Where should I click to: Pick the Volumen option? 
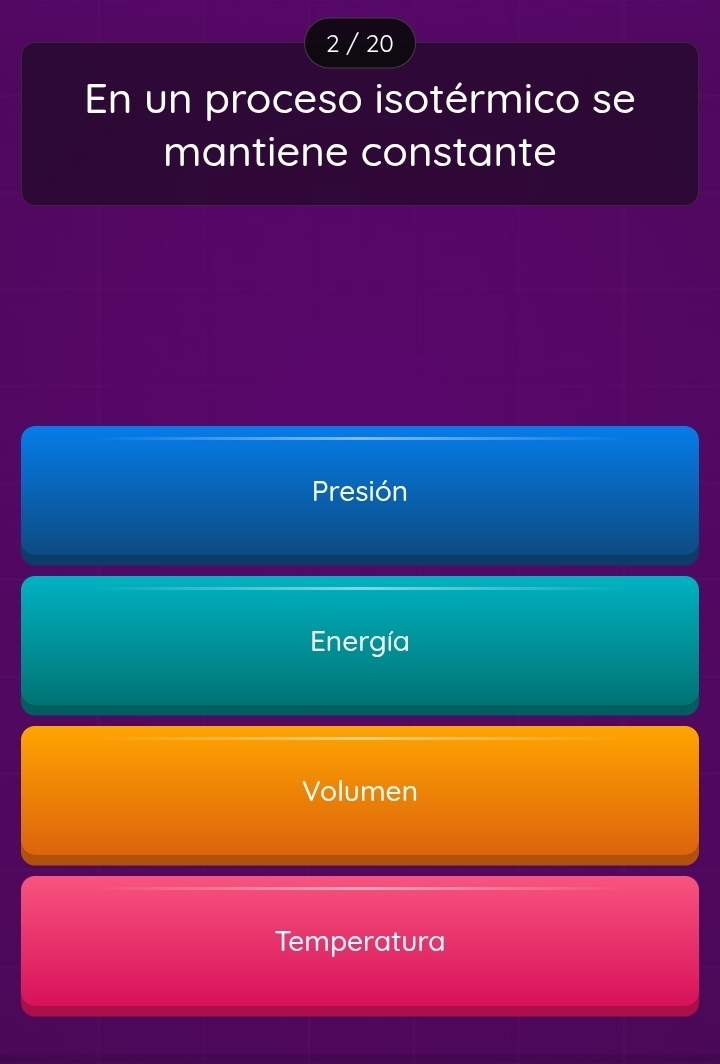tap(360, 791)
